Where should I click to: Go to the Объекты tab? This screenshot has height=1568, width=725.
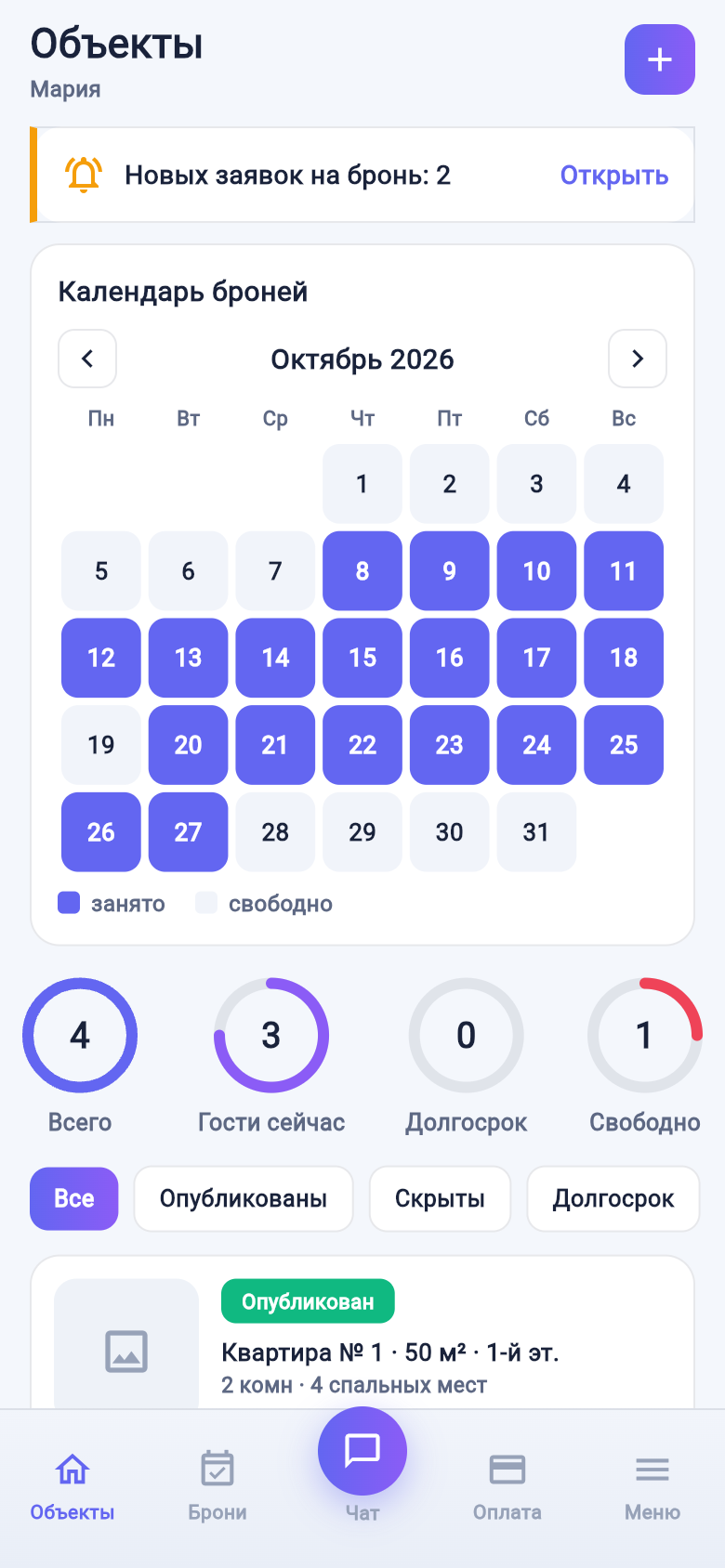(x=72, y=1484)
